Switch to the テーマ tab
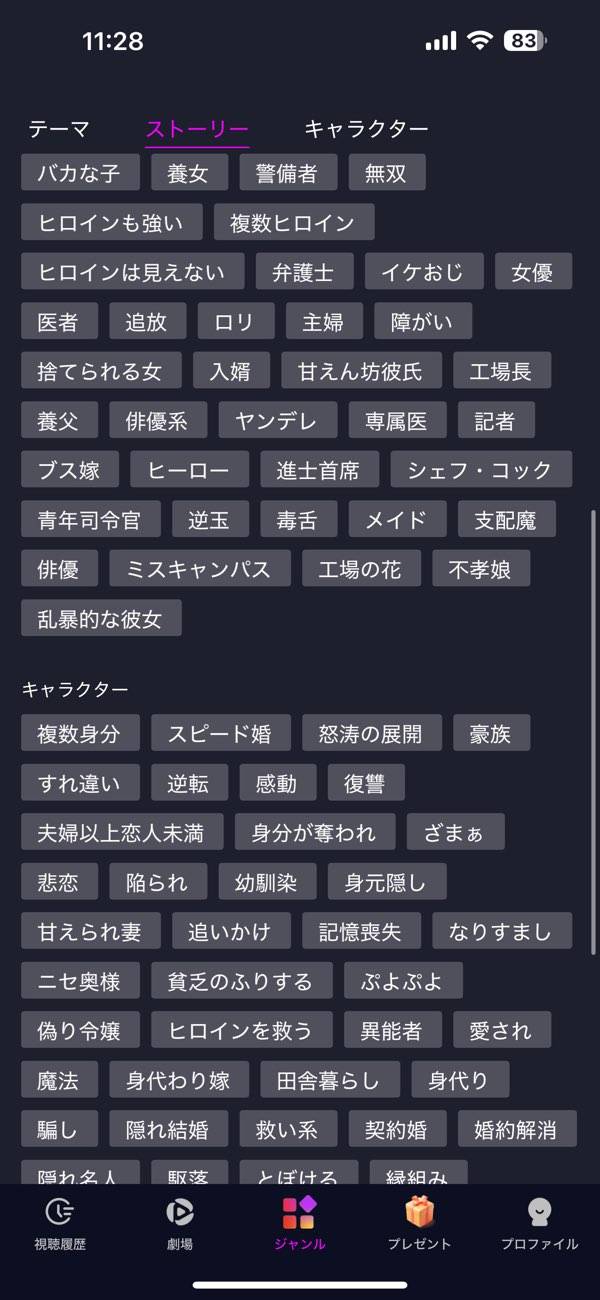600x1300 pixels. pos(59,129)
